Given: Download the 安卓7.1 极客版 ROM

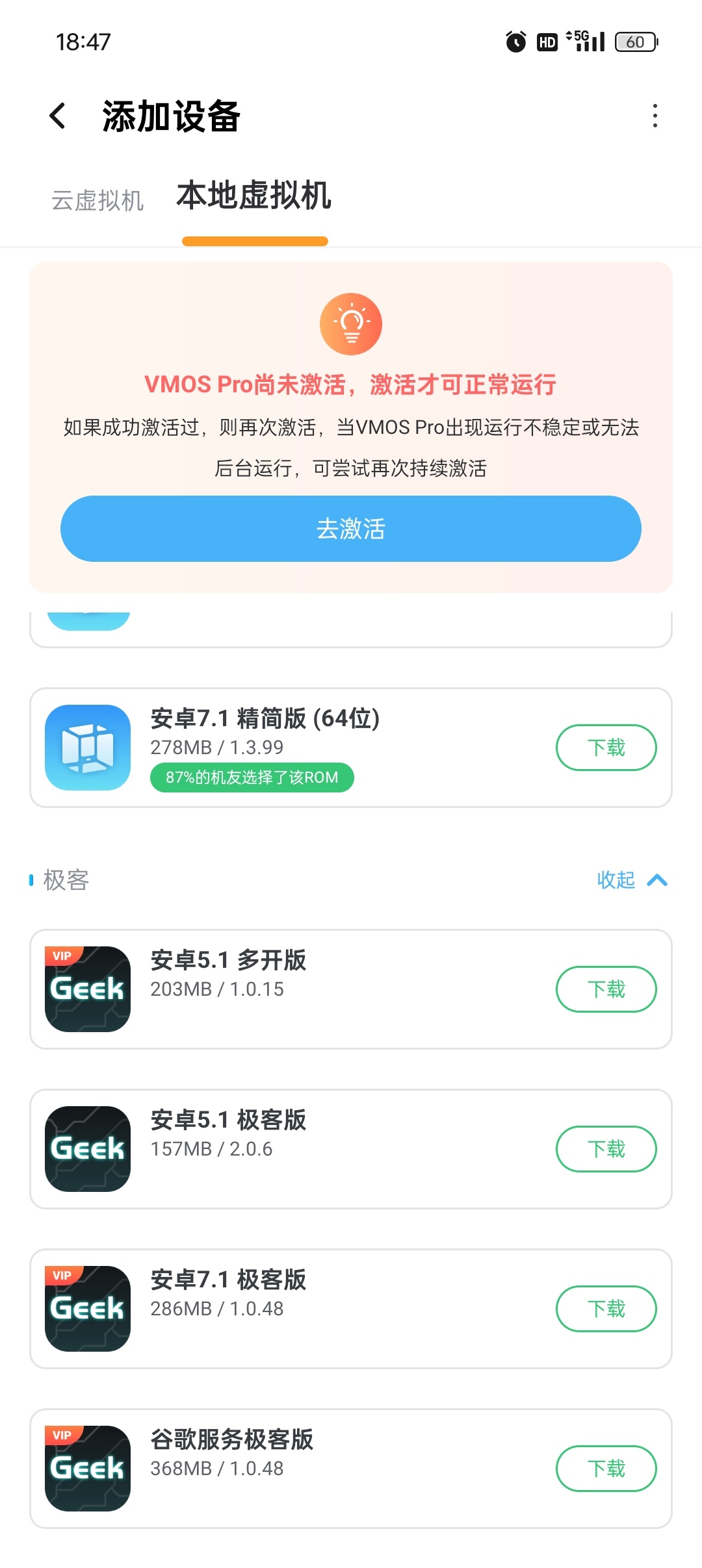Looking at the screenshot, I should (606, 1309).
